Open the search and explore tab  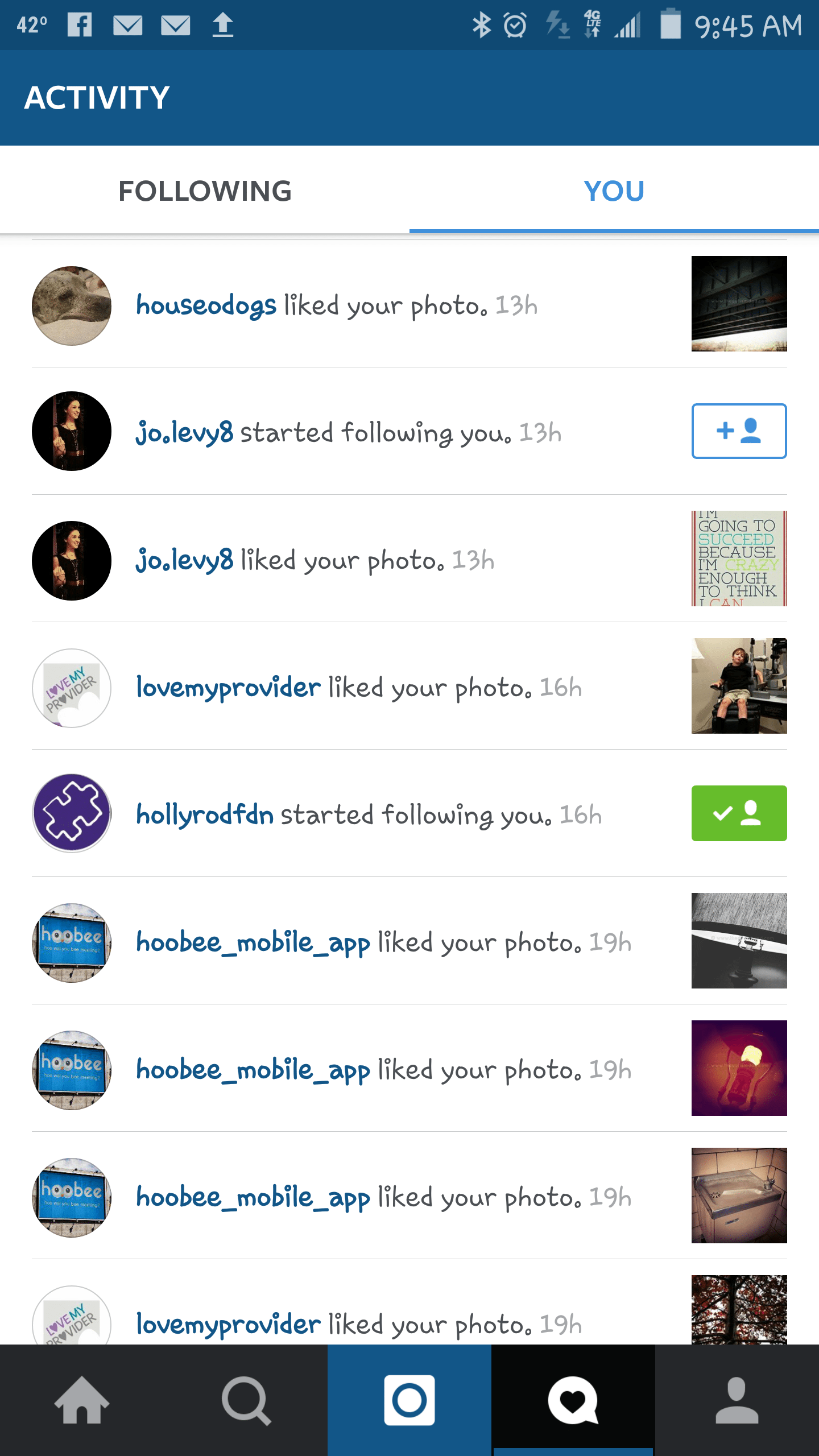(246, 1400)
